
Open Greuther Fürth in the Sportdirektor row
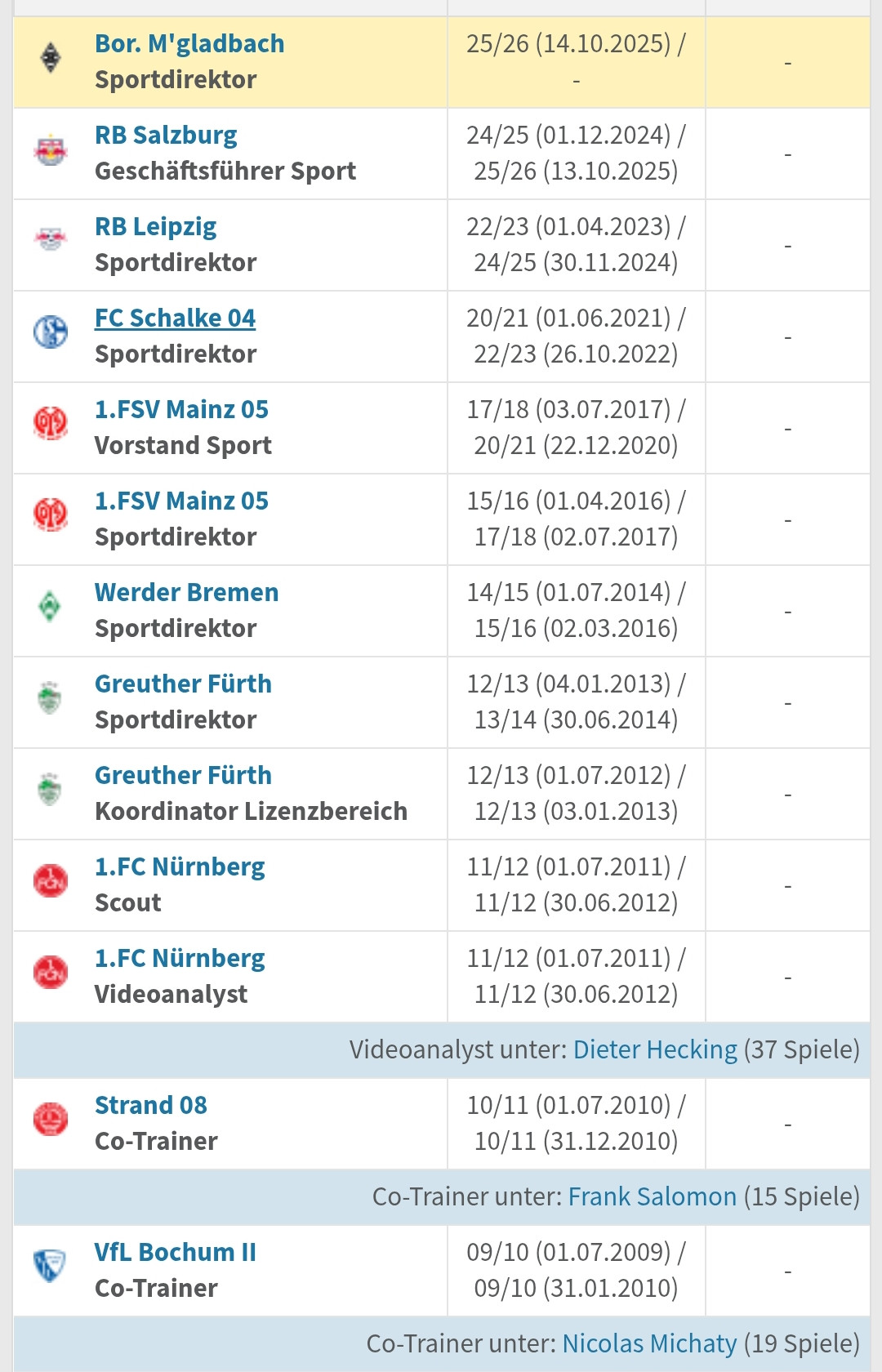pyautogui.click(x=183, y=684)
